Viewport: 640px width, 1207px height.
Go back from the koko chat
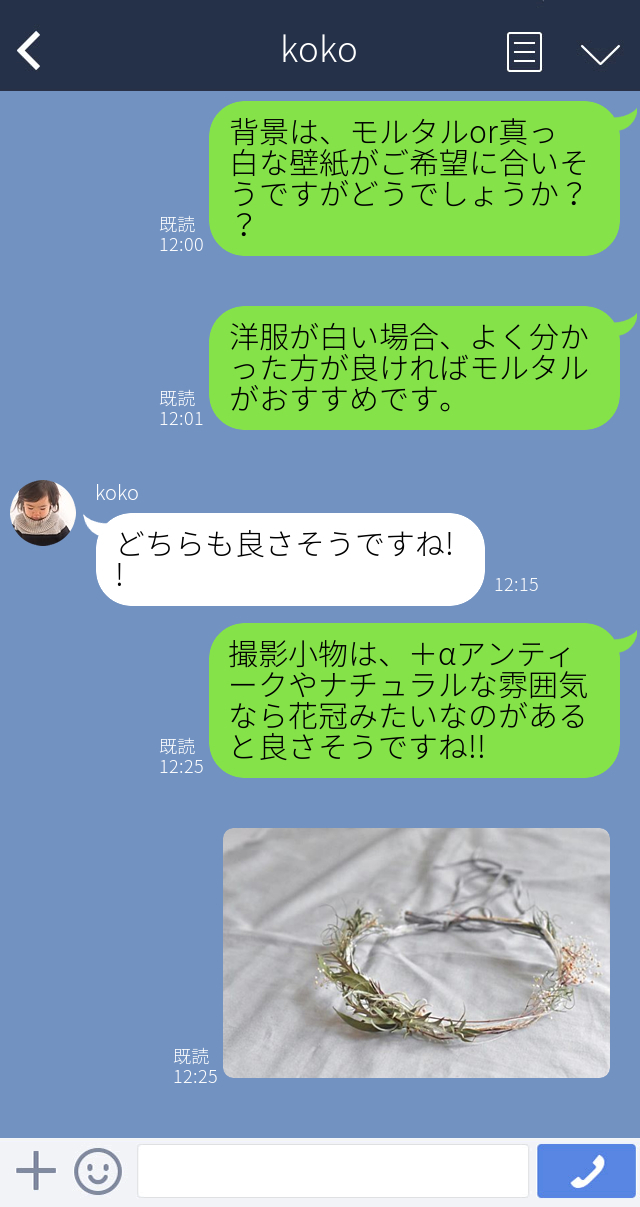29,50
